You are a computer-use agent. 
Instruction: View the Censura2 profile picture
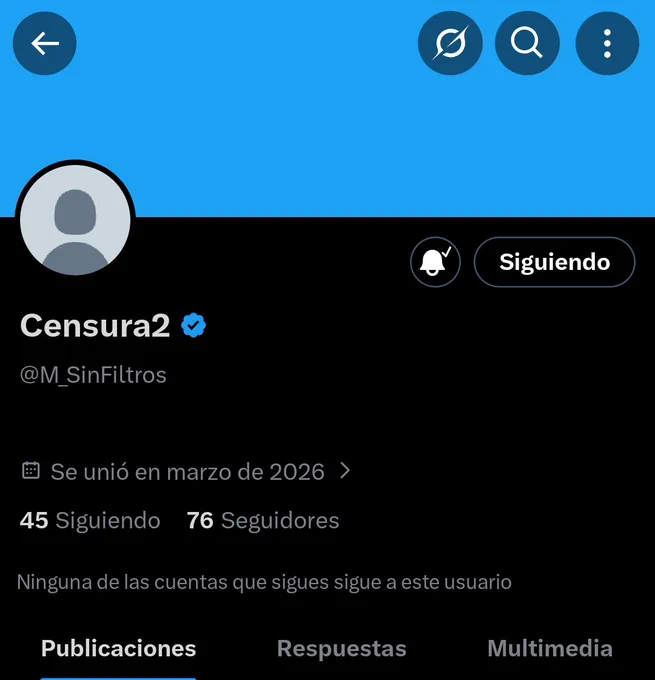point(75,220)
